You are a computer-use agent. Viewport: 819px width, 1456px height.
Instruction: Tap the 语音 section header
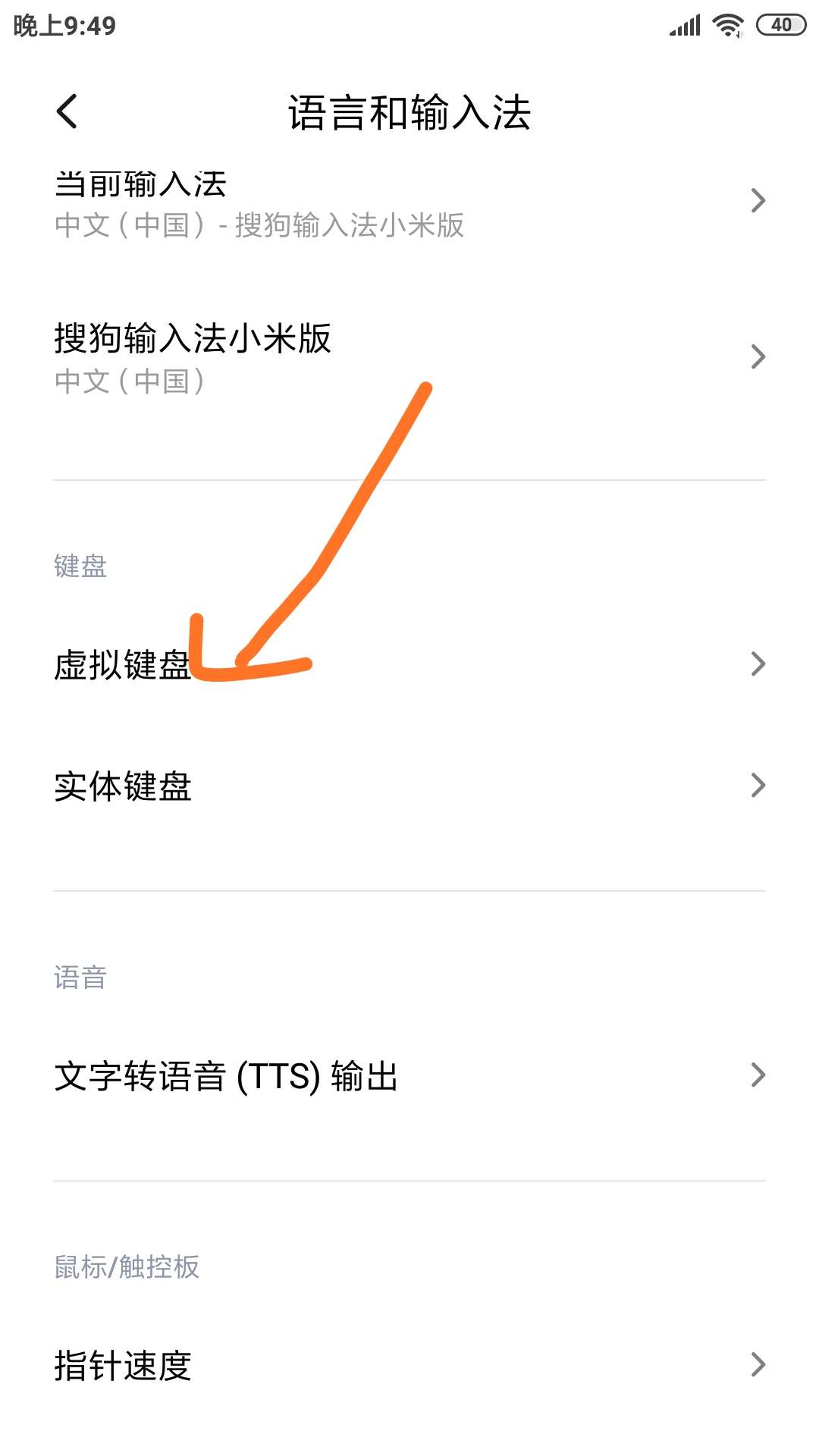(78, 977)
